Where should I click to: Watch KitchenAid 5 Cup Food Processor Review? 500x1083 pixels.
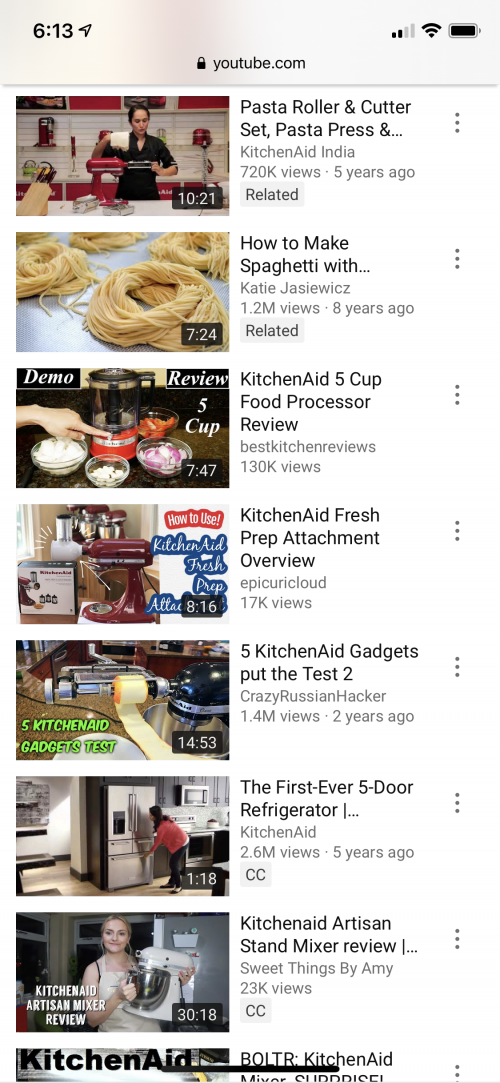123,428
